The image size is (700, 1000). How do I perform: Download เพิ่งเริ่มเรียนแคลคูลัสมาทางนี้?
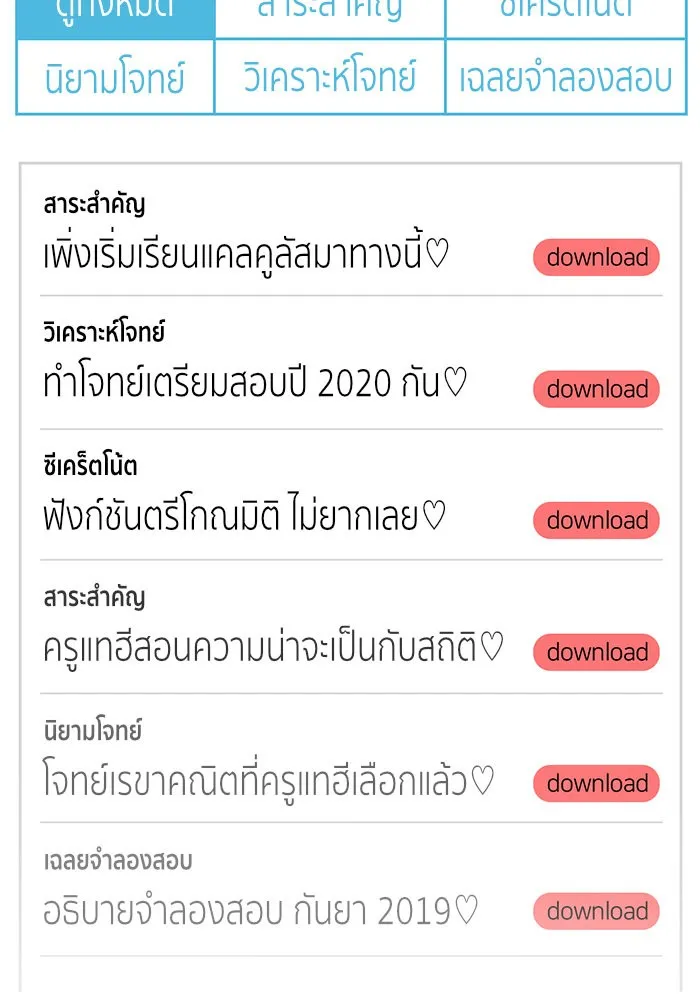597,258
